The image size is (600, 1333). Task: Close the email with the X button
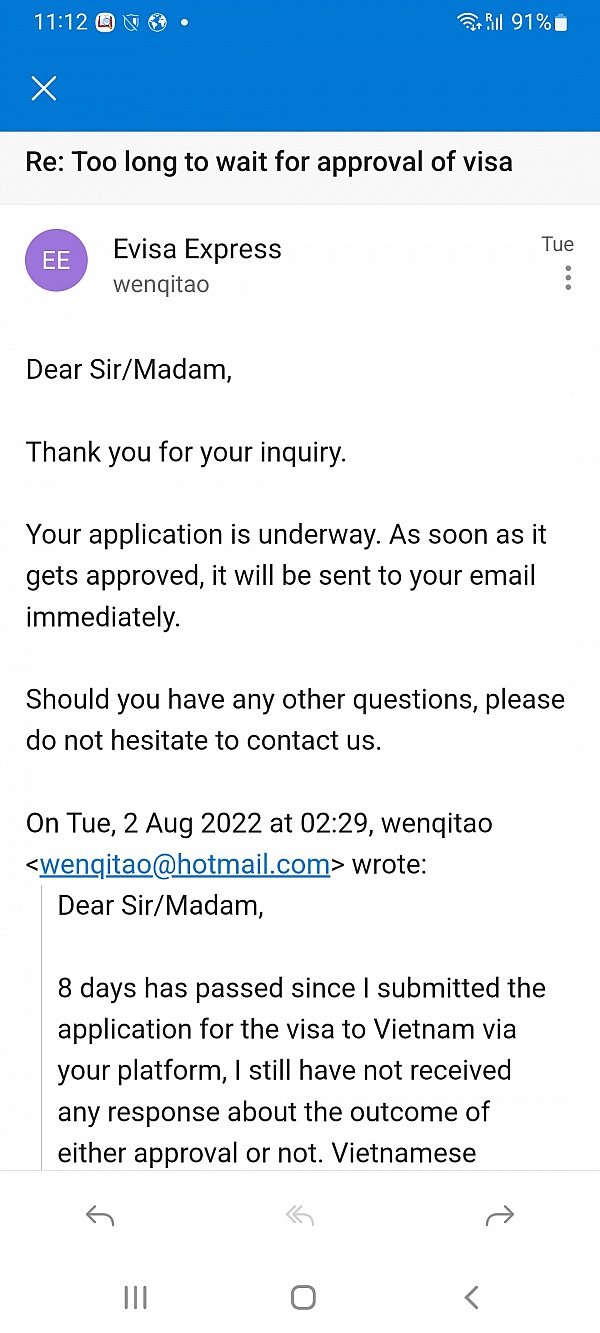point(44,88)
